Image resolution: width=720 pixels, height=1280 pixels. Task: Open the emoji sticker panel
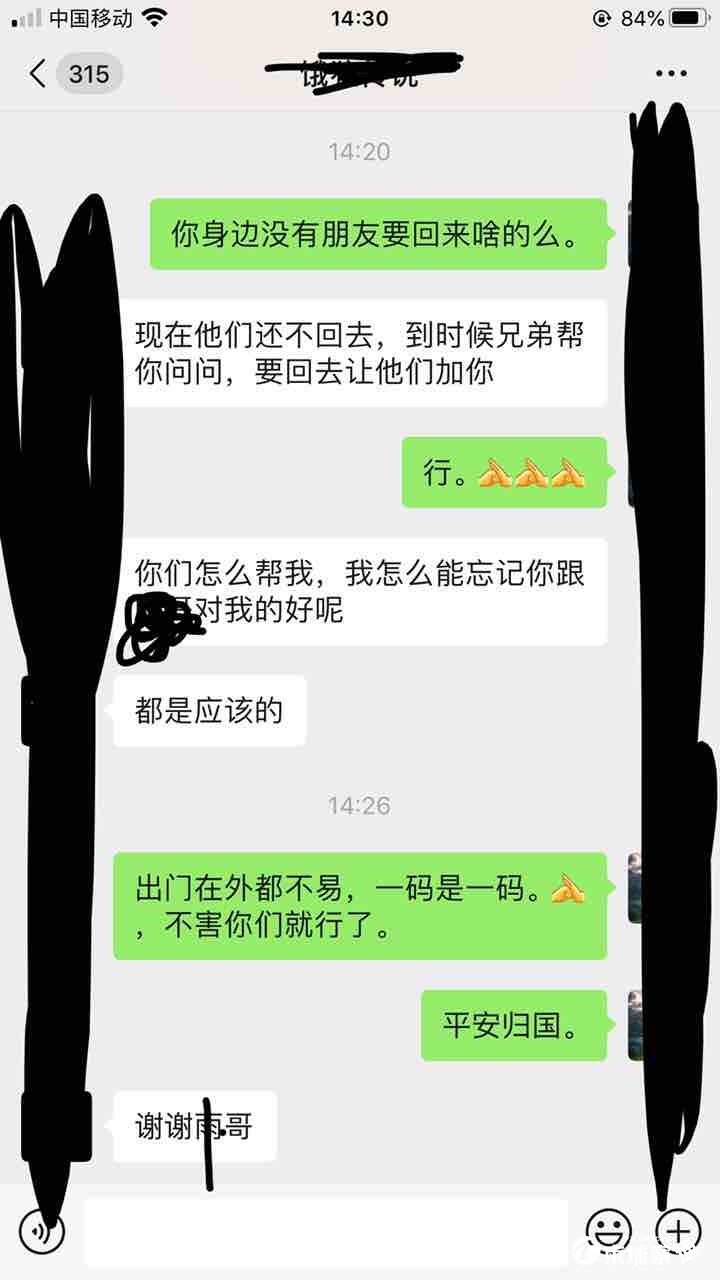pos(608,1230)
